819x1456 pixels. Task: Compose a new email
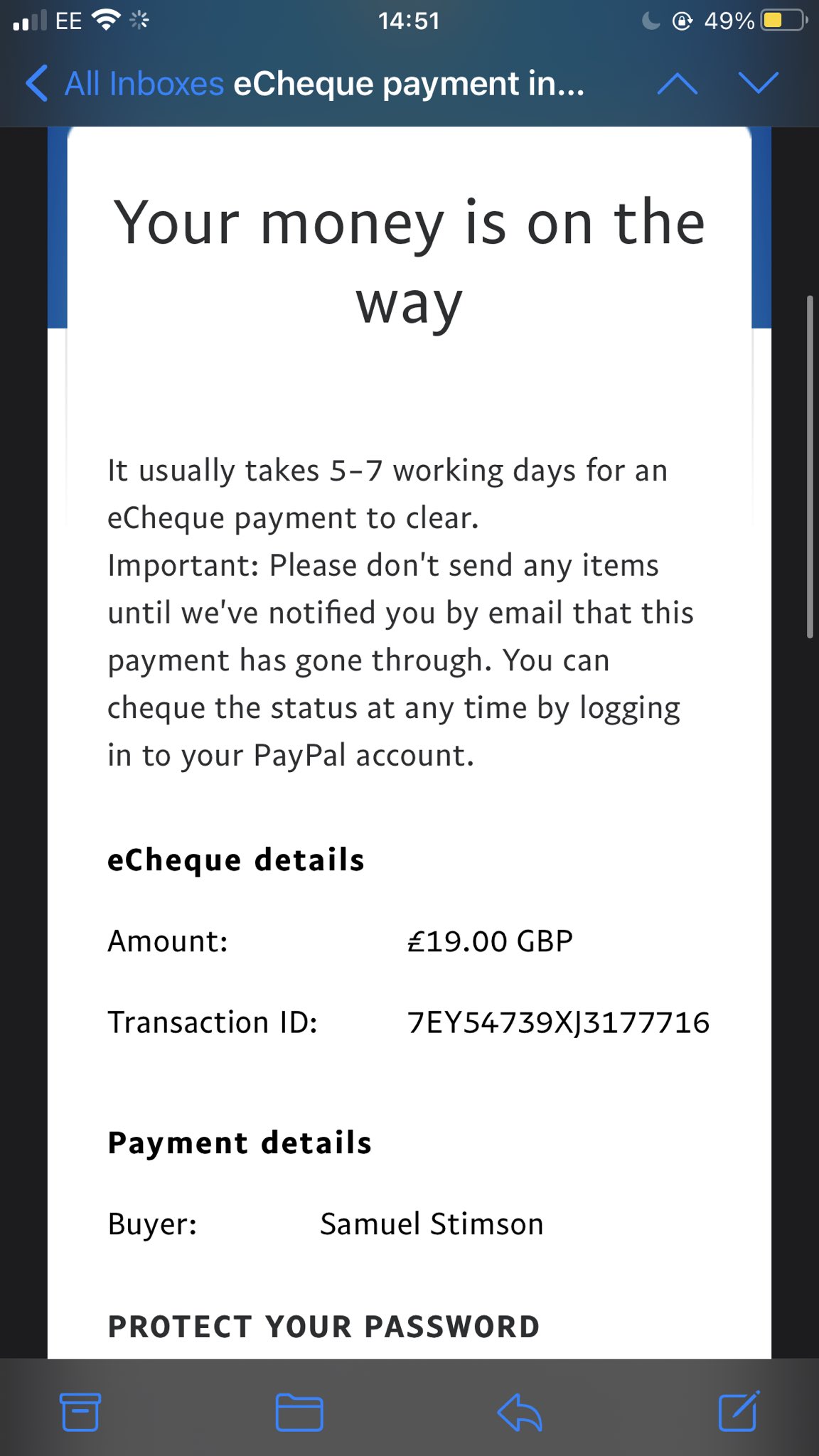tap(739, 1412)
